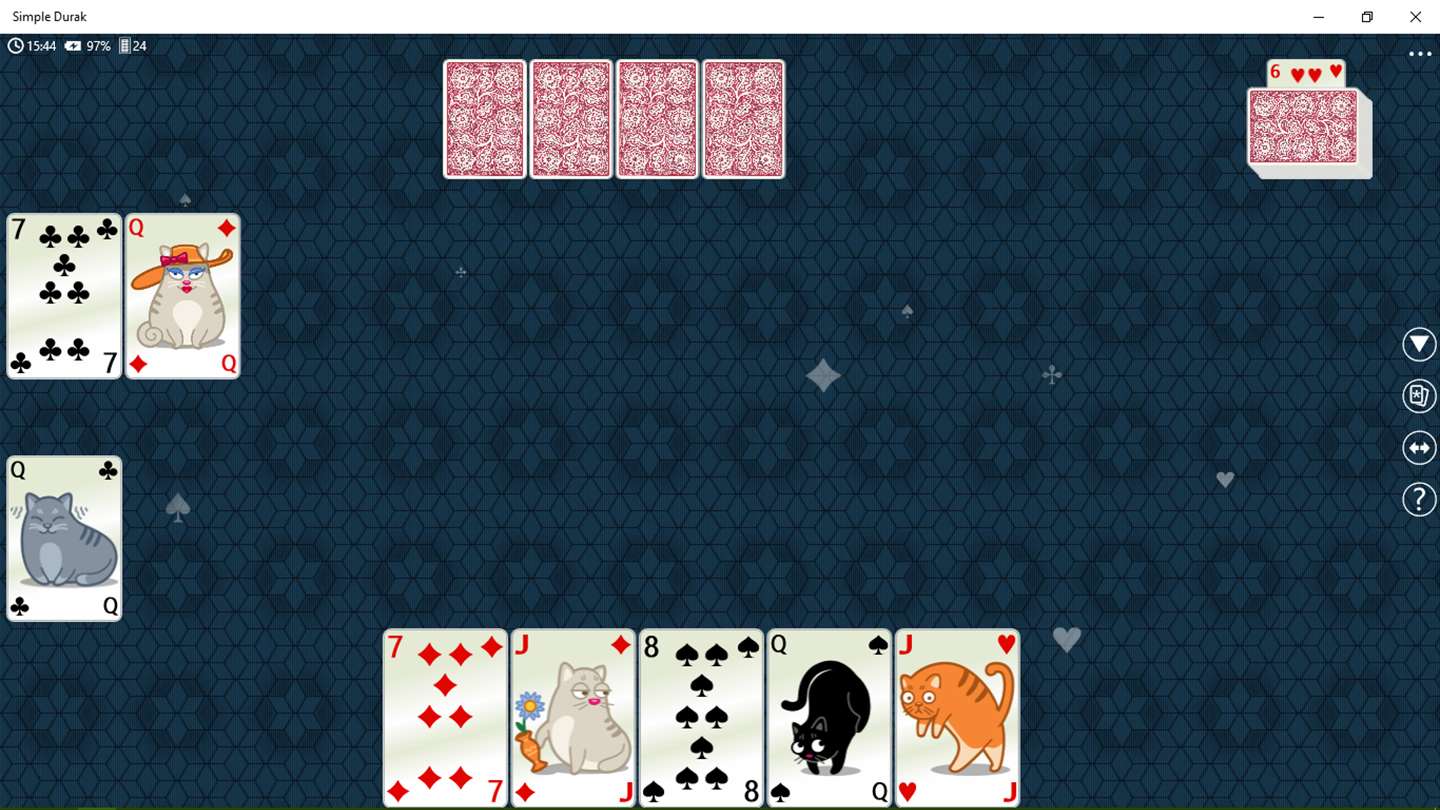The width and height of the screenshot is (1440, 810).
Task: Play the jack of diamonds card
Action: pyautogui.click(x=573, y=718)
